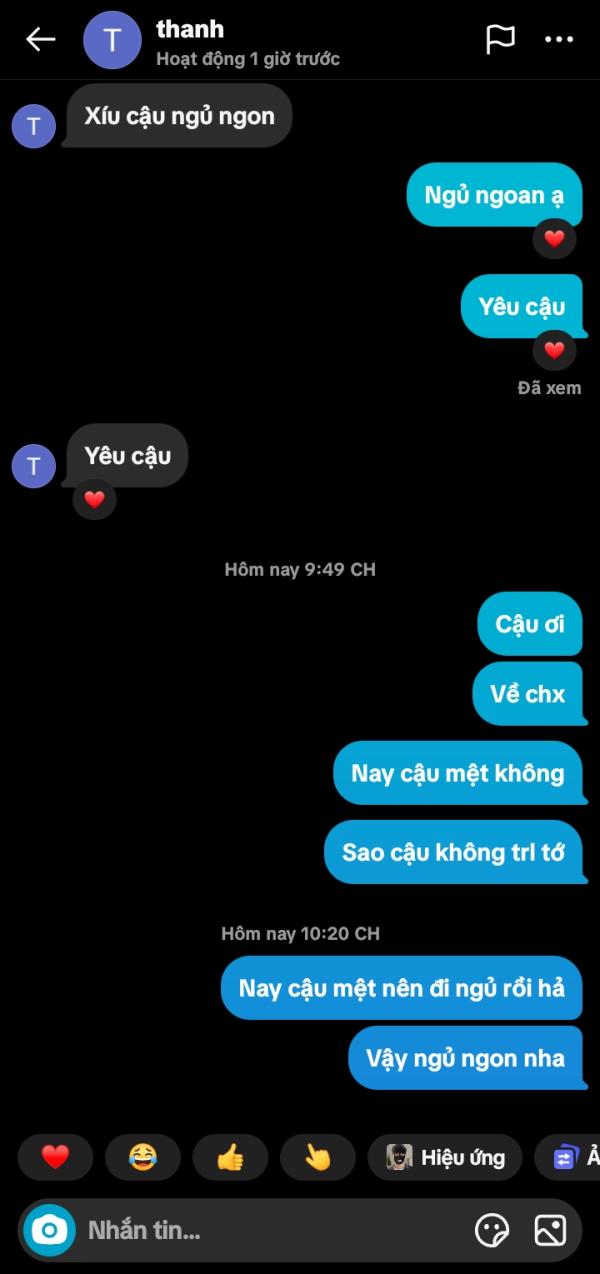Open the camera from the message bar
The image size is (600, 1274).
50,1230
